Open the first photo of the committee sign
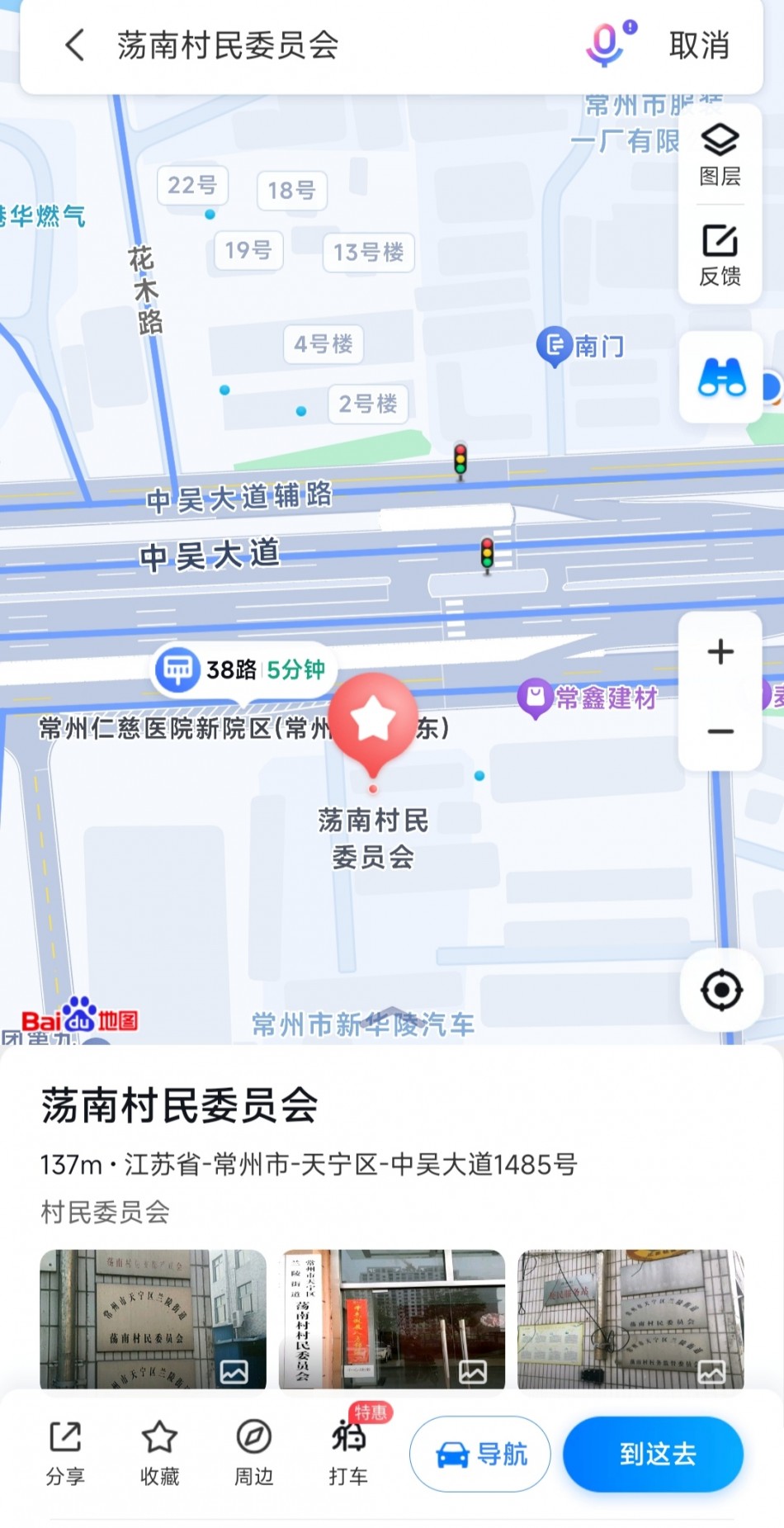Viewport: 784px width, 1528px height. [153, 1318]
